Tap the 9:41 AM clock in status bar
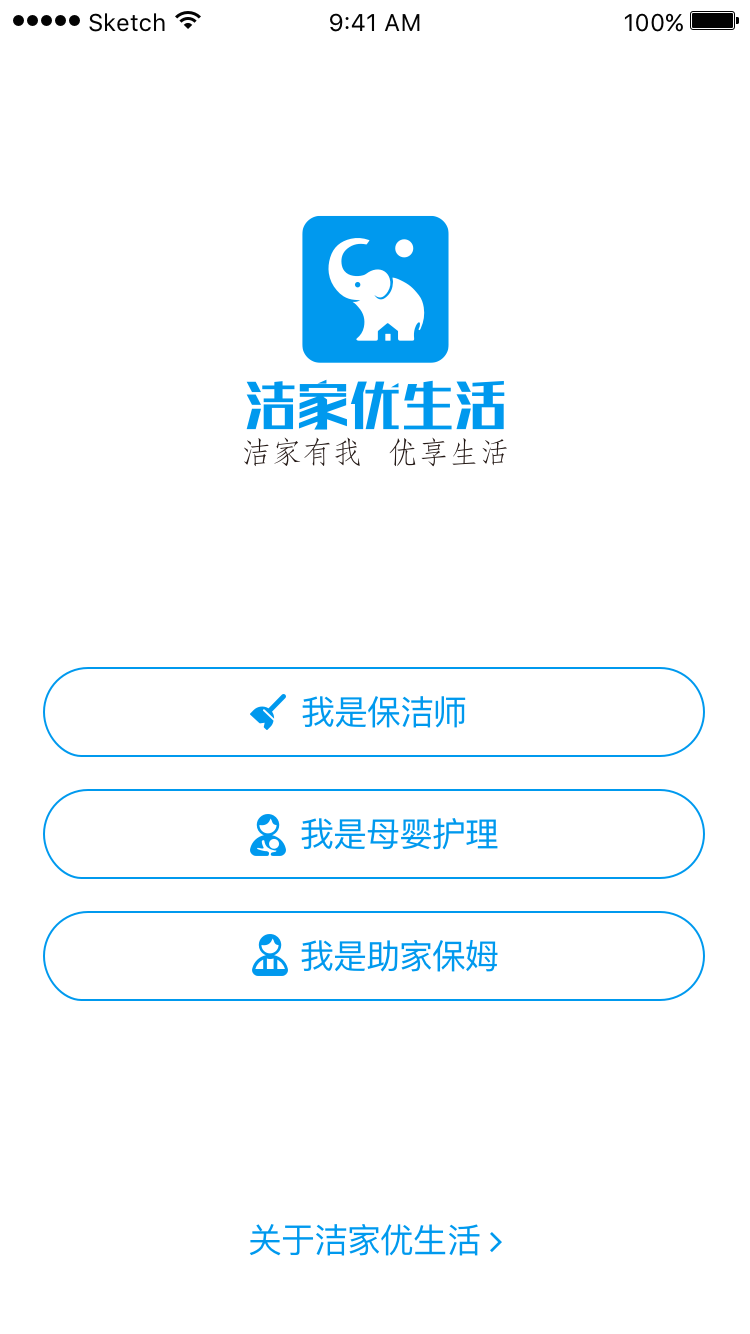The image size is (750, 1334). pyautogui.click(x=375, y=21)
